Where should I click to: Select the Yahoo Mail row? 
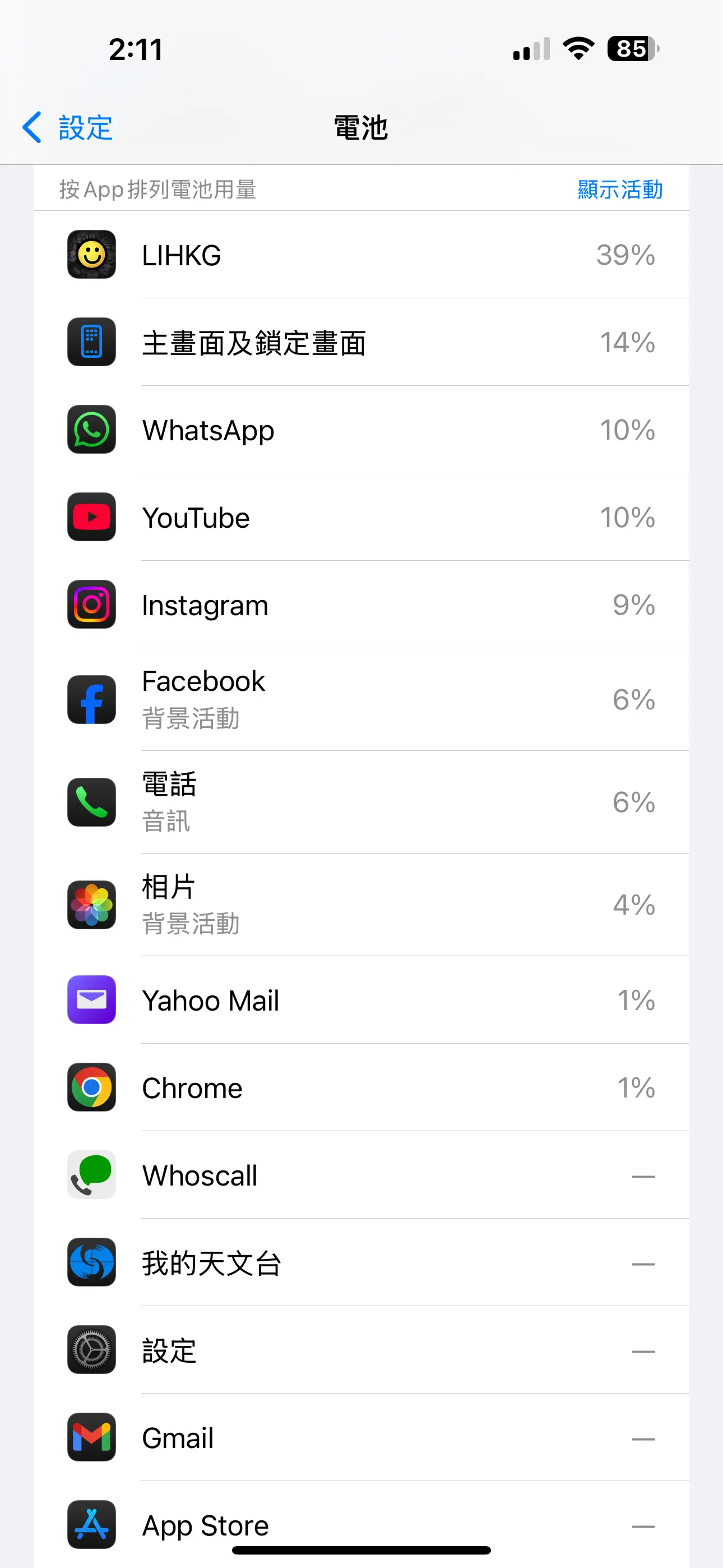[361, 1000]
